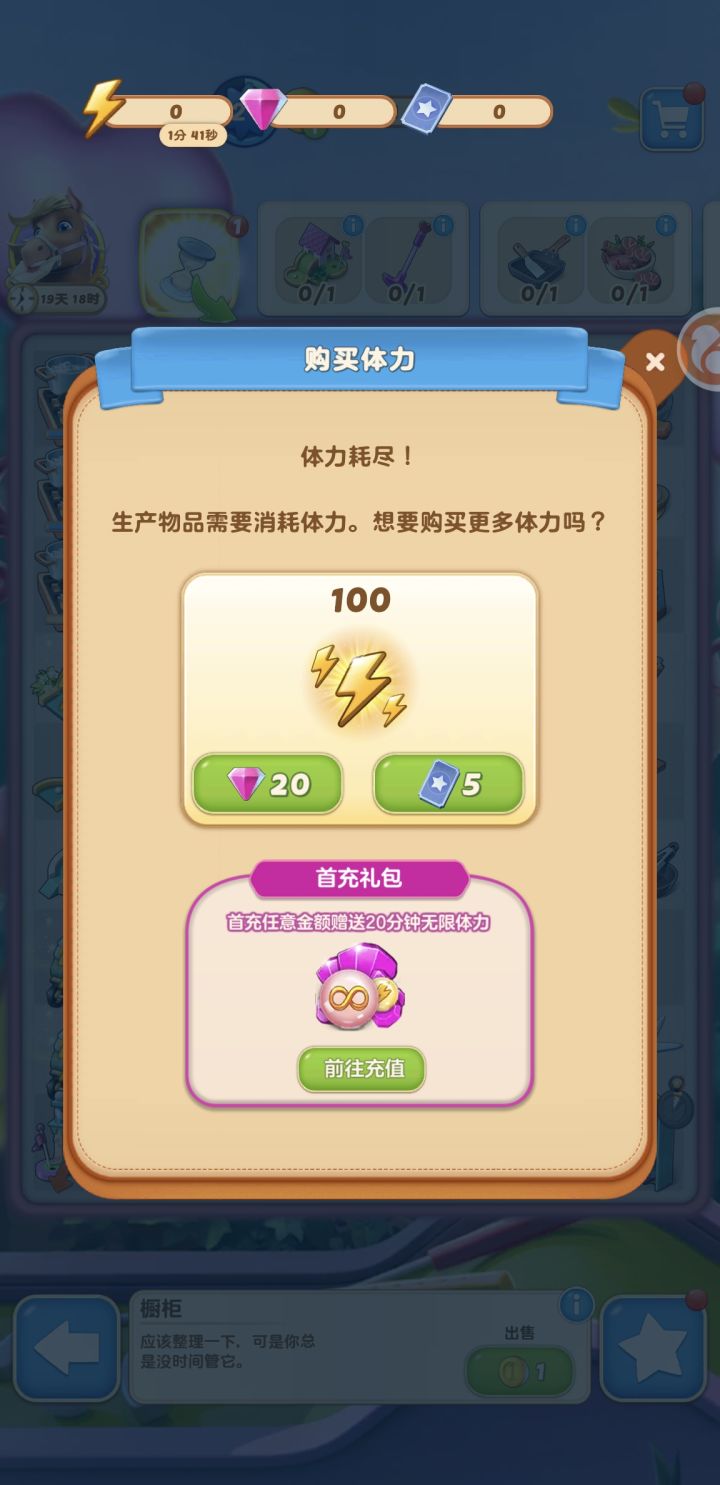Buy 100 energy with 20 diamonds
The image size is (720, 1485).
(x=266, y=784)
